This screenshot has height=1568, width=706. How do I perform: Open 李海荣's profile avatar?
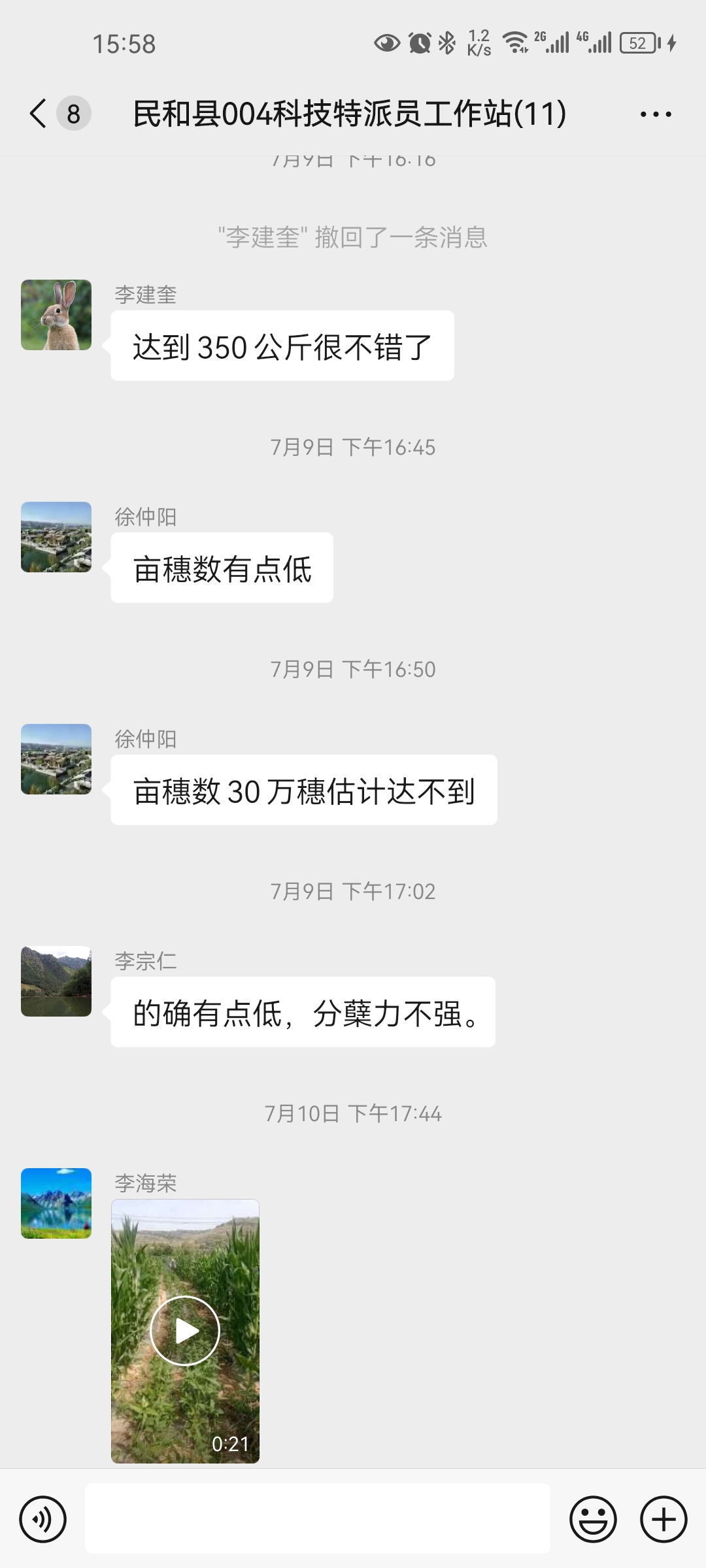[56, 1203]
